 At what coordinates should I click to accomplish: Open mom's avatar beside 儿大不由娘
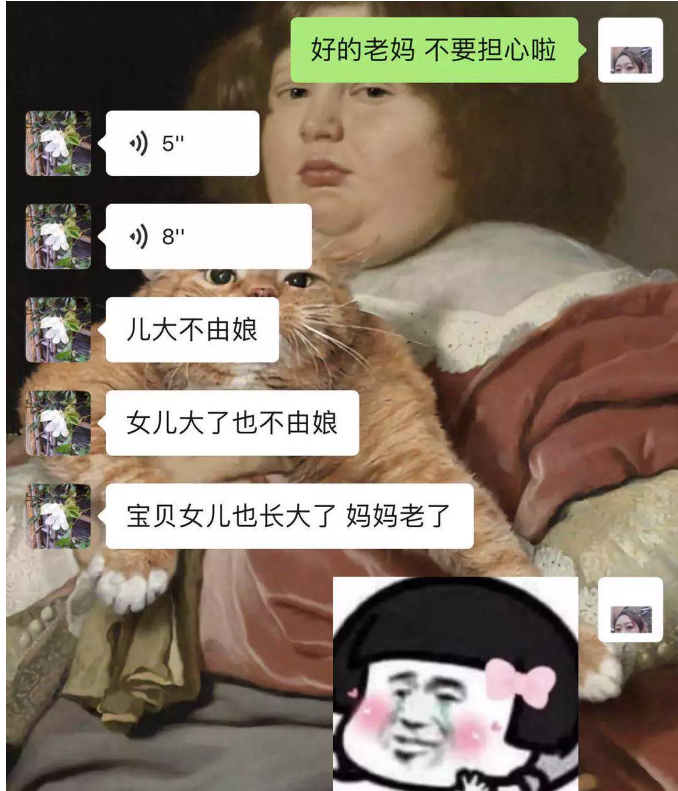pos(58,329)
